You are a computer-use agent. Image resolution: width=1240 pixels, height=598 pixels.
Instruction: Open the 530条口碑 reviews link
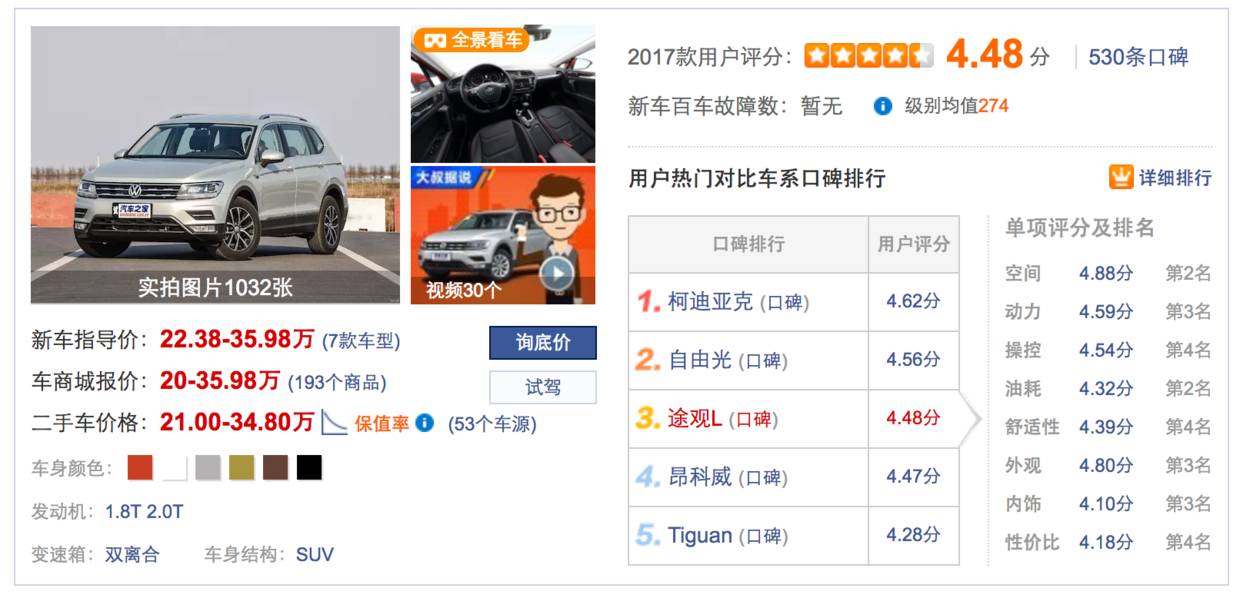[x=1138, y=57]
